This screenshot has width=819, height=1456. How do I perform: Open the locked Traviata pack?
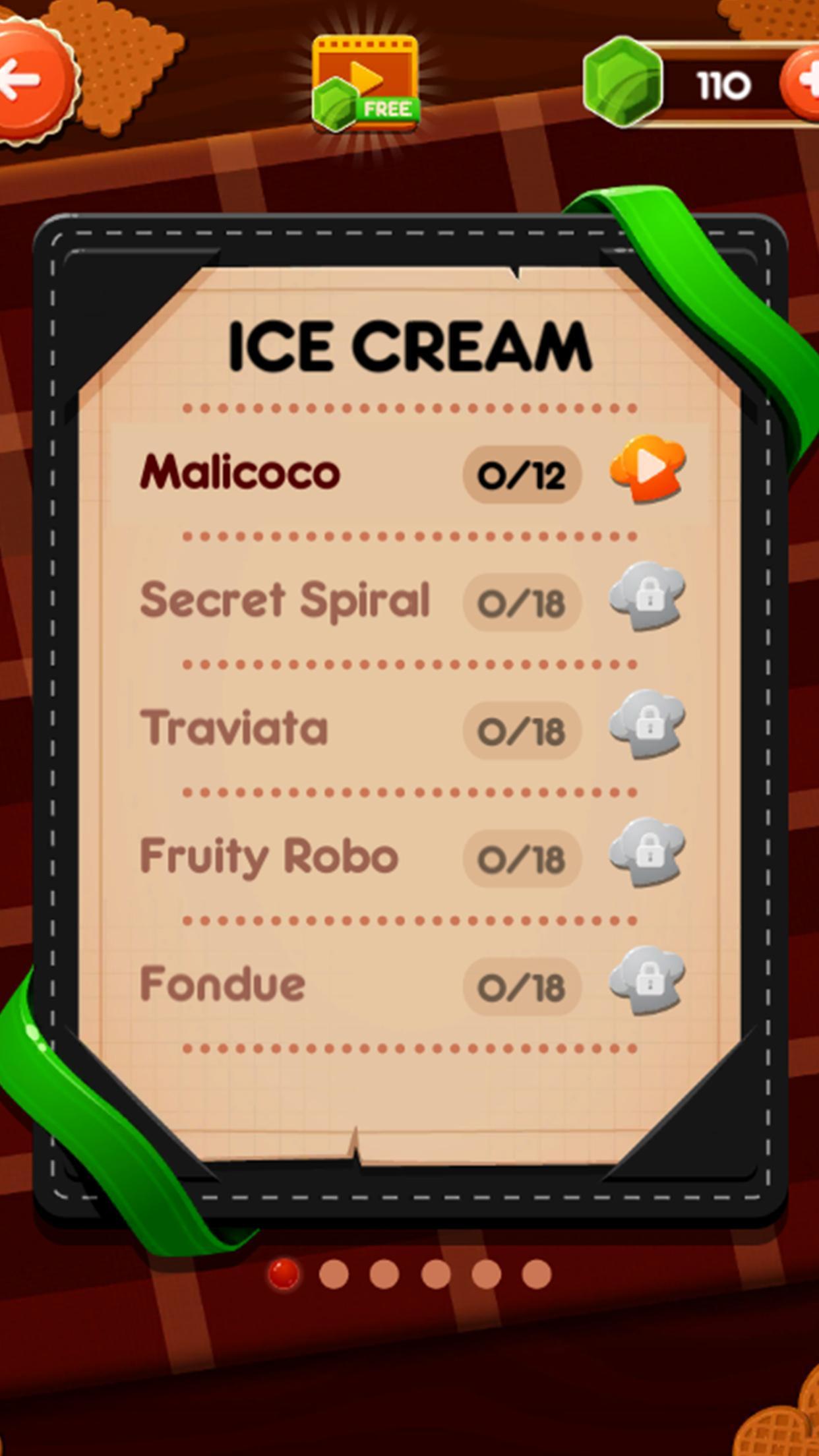click(648, 725)
